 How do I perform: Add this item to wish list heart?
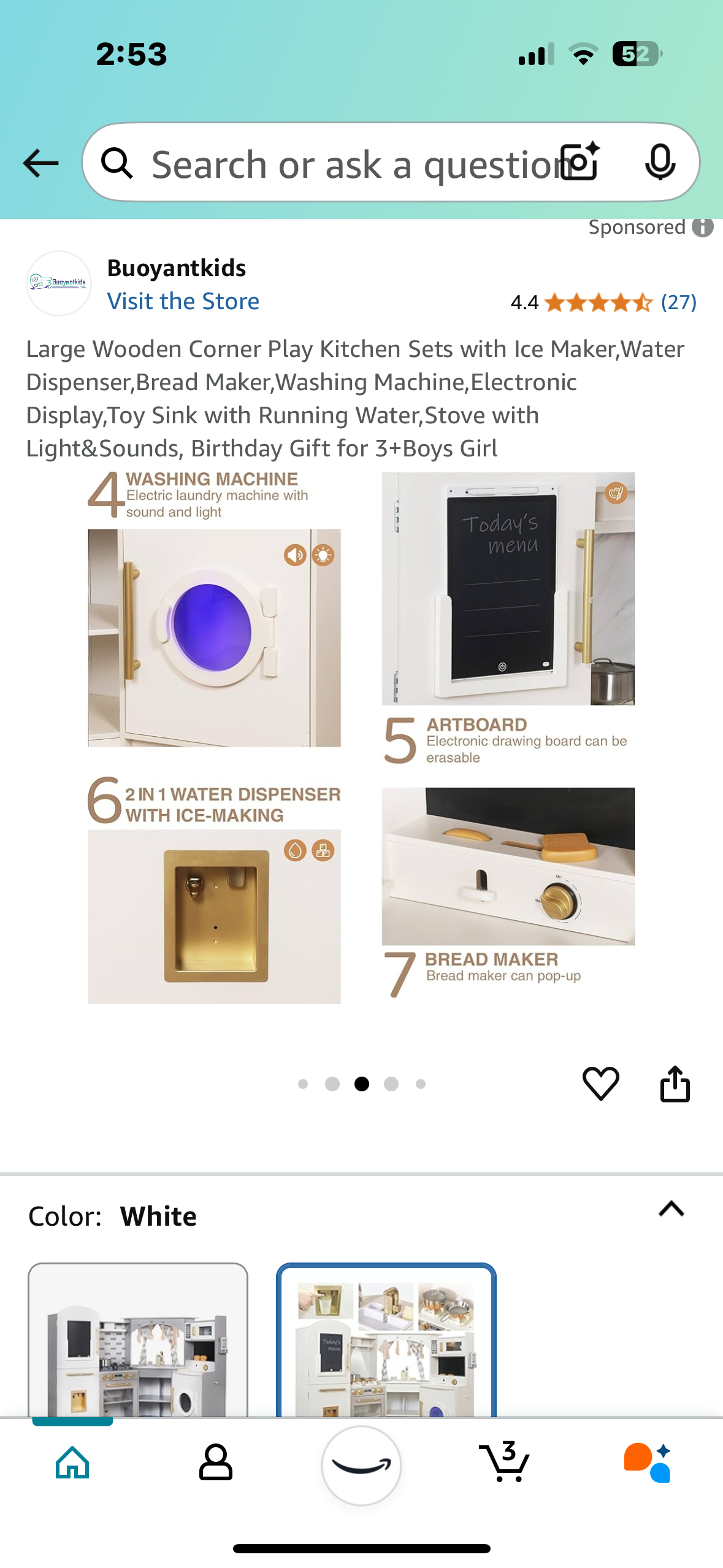600,1083
